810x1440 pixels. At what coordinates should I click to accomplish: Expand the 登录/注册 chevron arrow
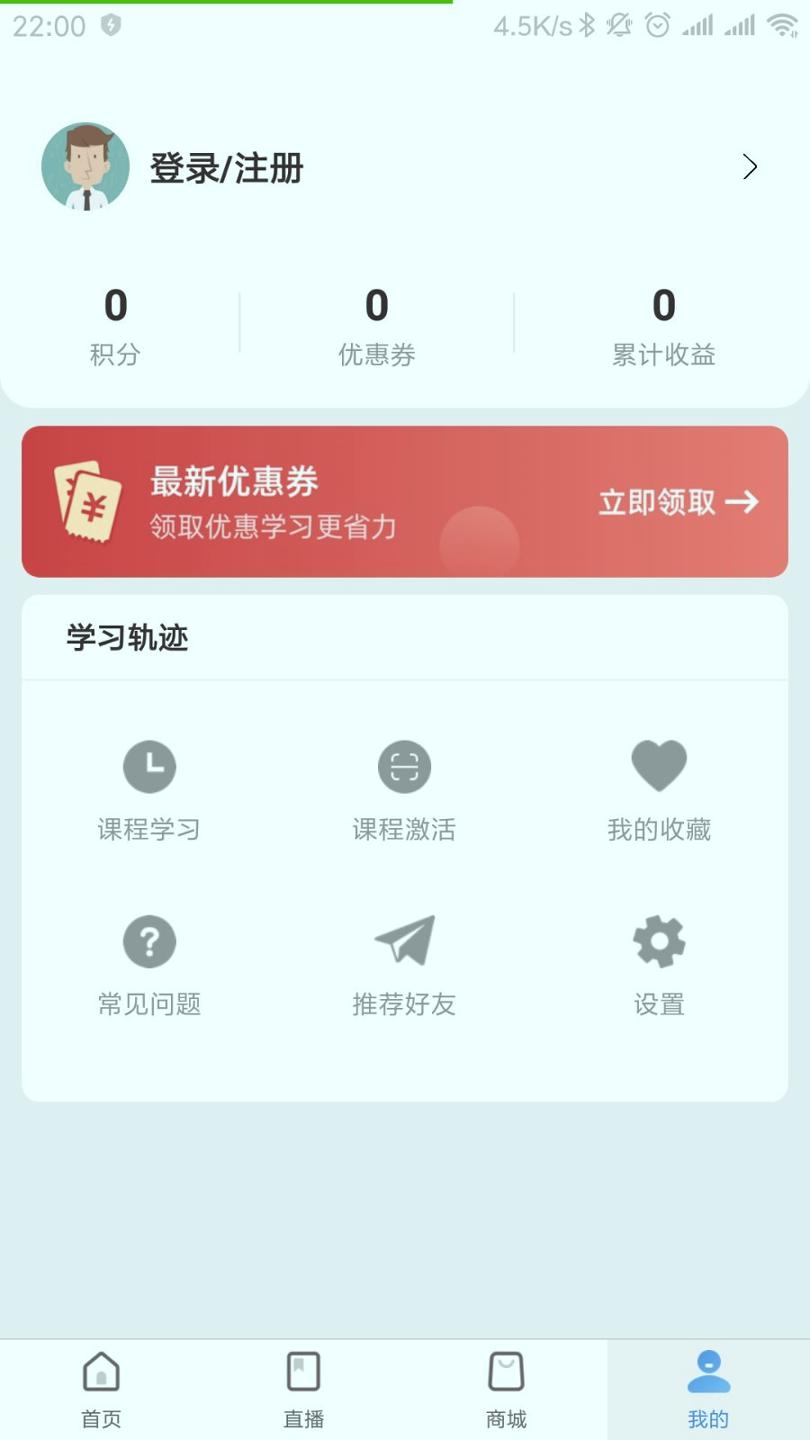click(x=749, y=166)
